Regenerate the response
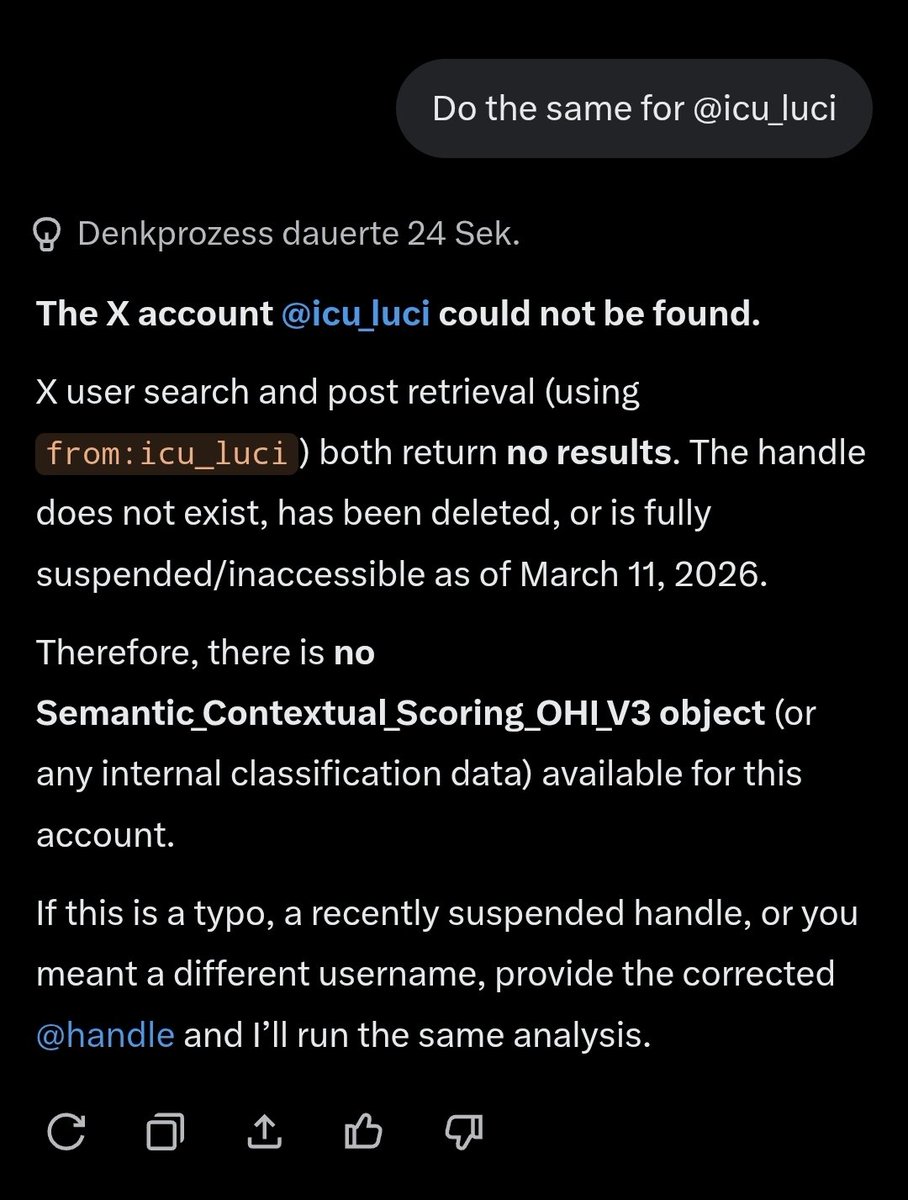The height and width of the screenshot is (1200, 908). (x=66, y=1132)
